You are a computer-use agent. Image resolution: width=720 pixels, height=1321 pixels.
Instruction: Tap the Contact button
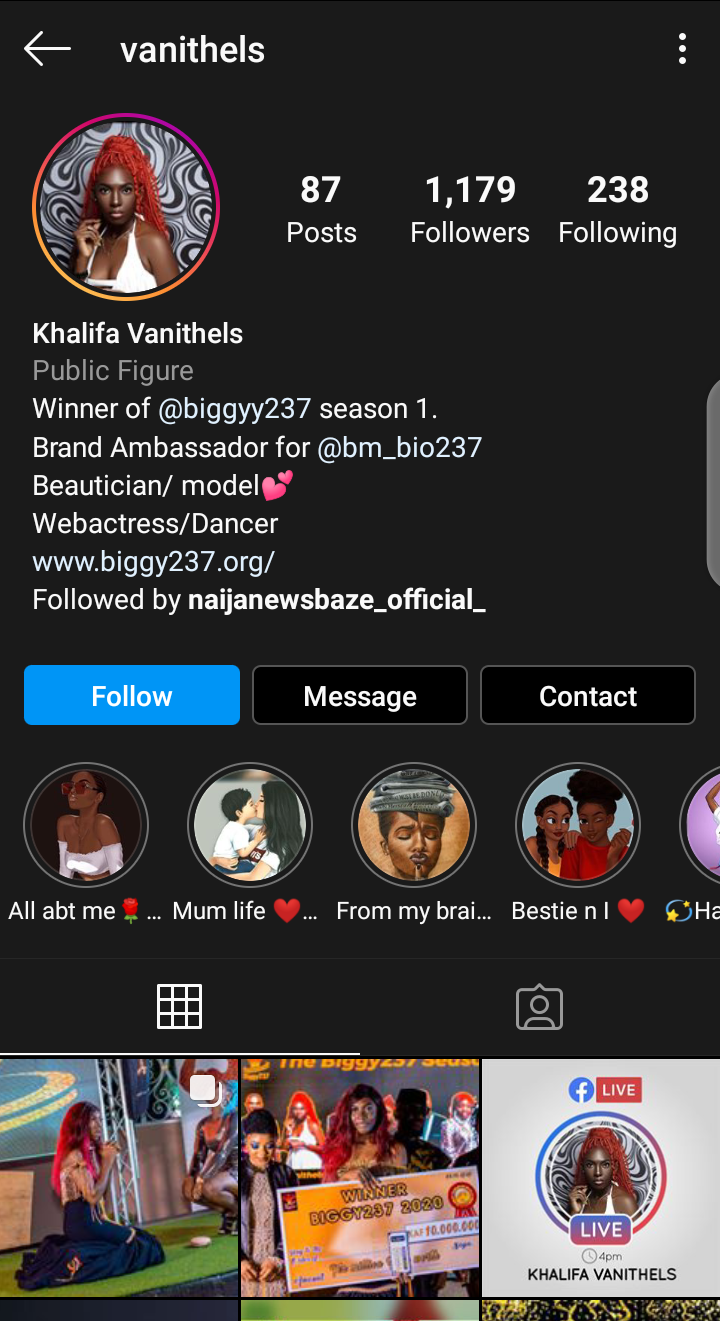(588, 695)
